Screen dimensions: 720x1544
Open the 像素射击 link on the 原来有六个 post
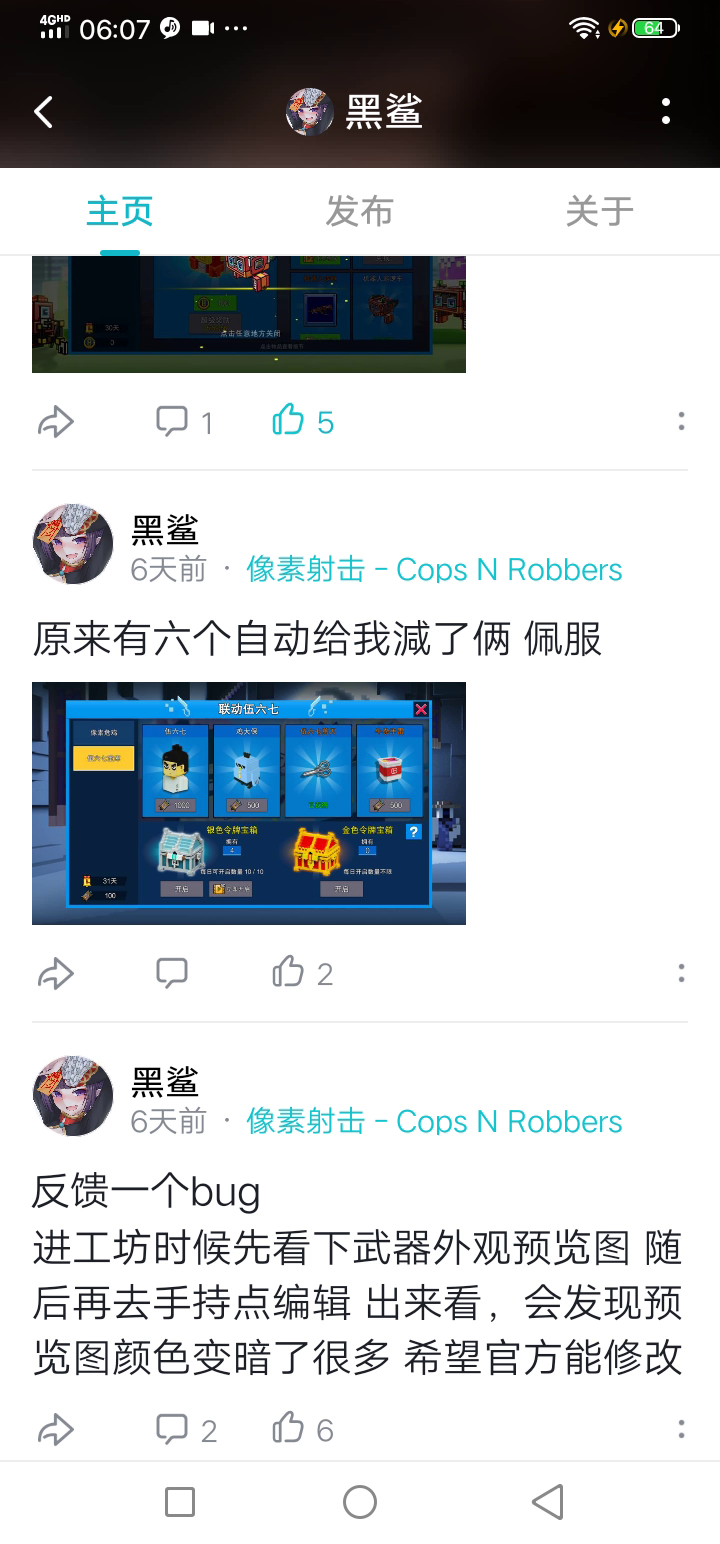click(434, 569)
